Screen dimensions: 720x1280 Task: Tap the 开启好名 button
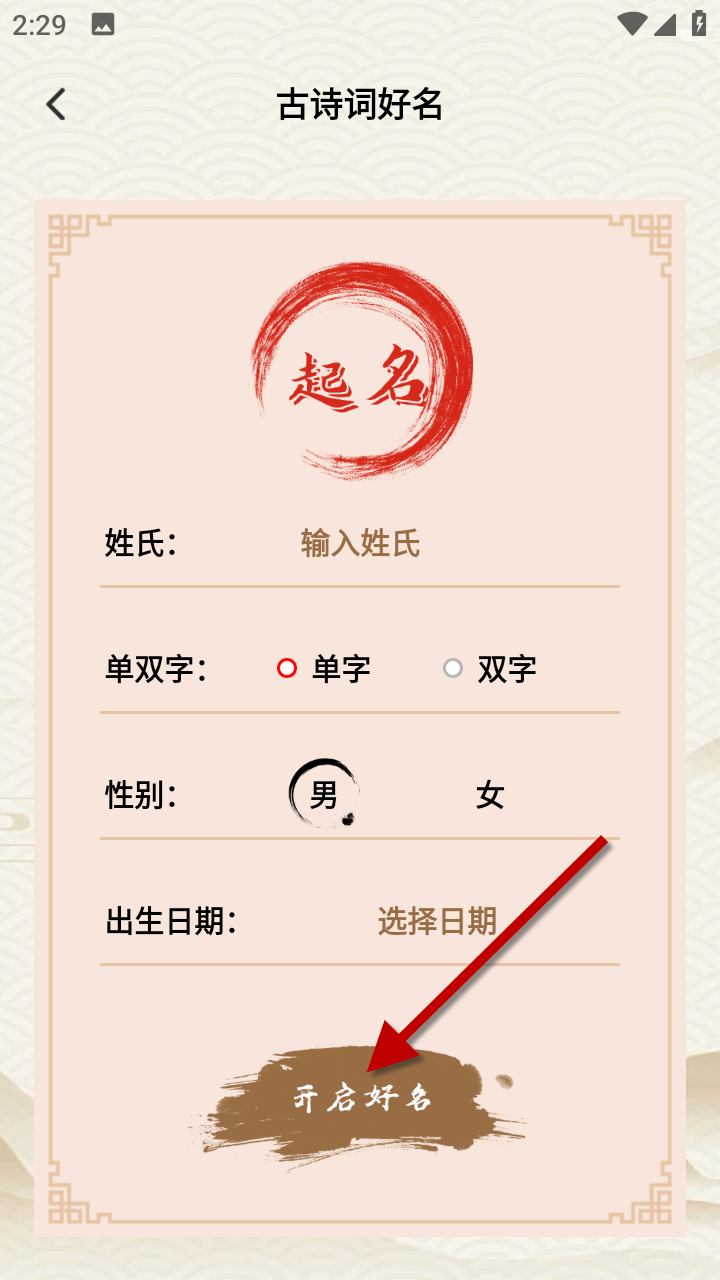click(x=362, y=1099)
